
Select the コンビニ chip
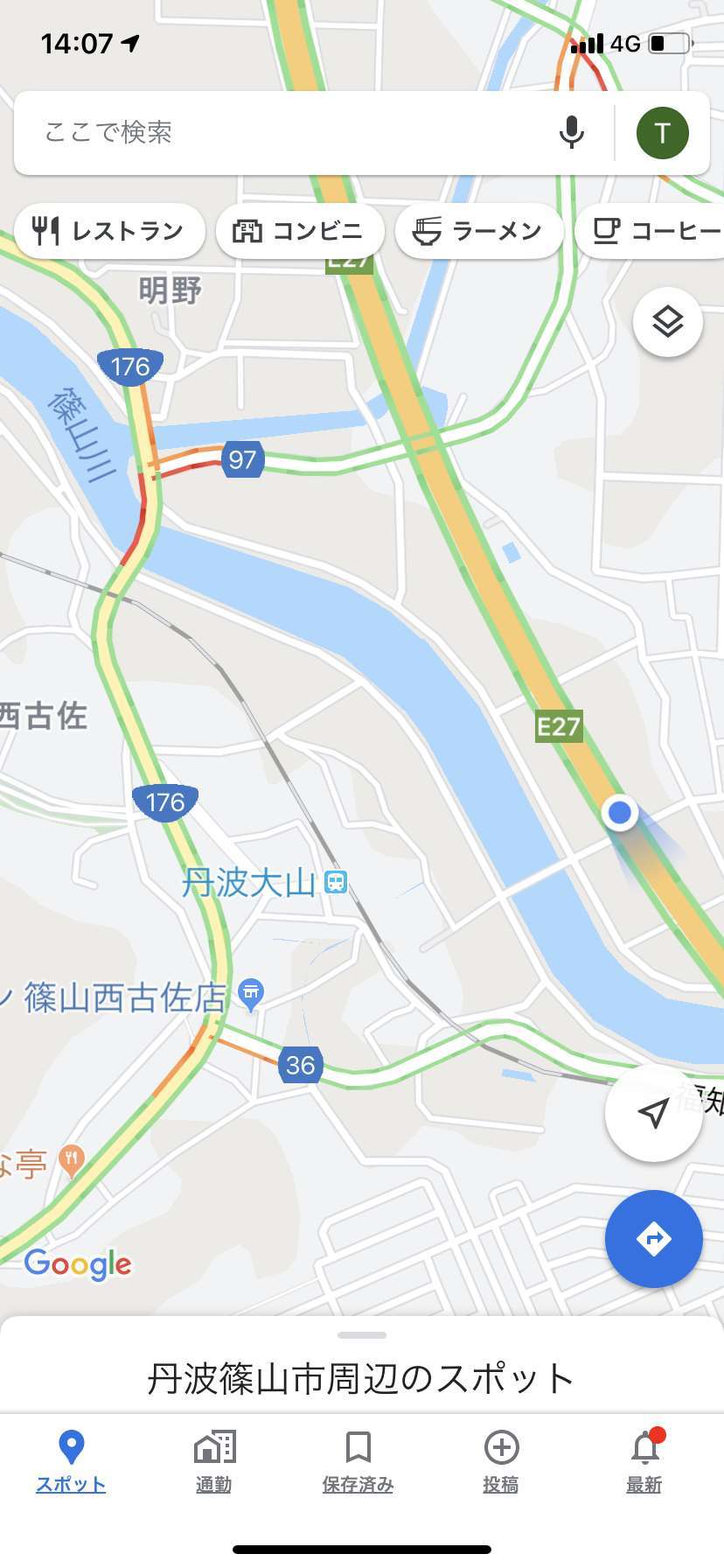(x=300, y=231)
